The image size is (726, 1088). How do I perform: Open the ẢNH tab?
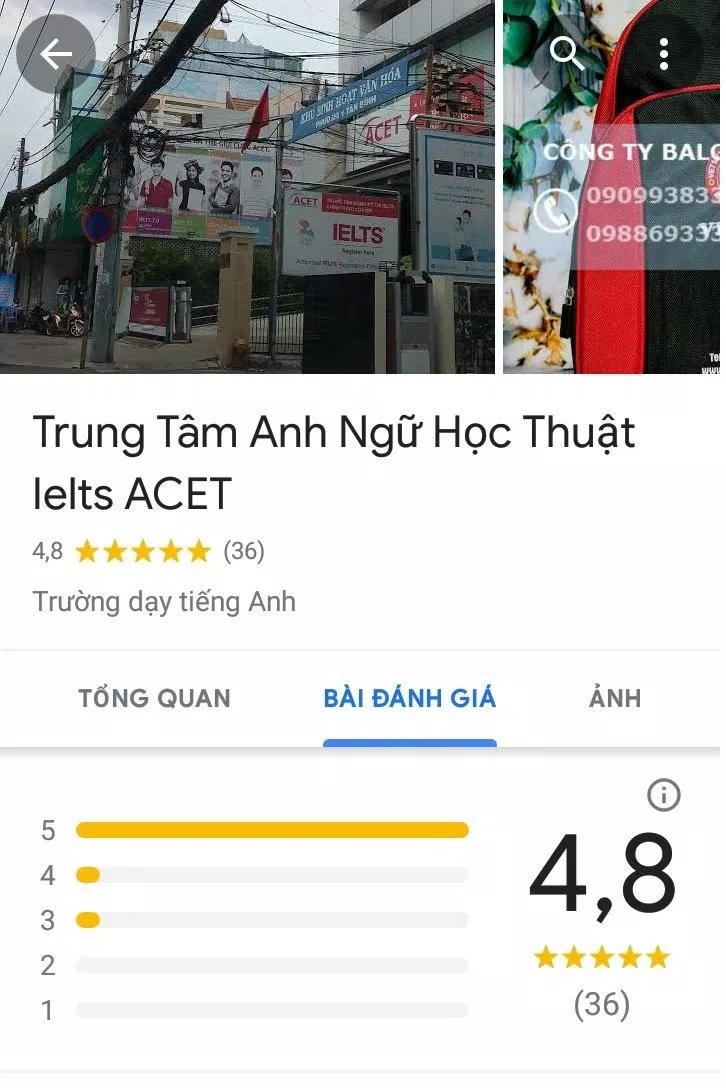[614, 698]
